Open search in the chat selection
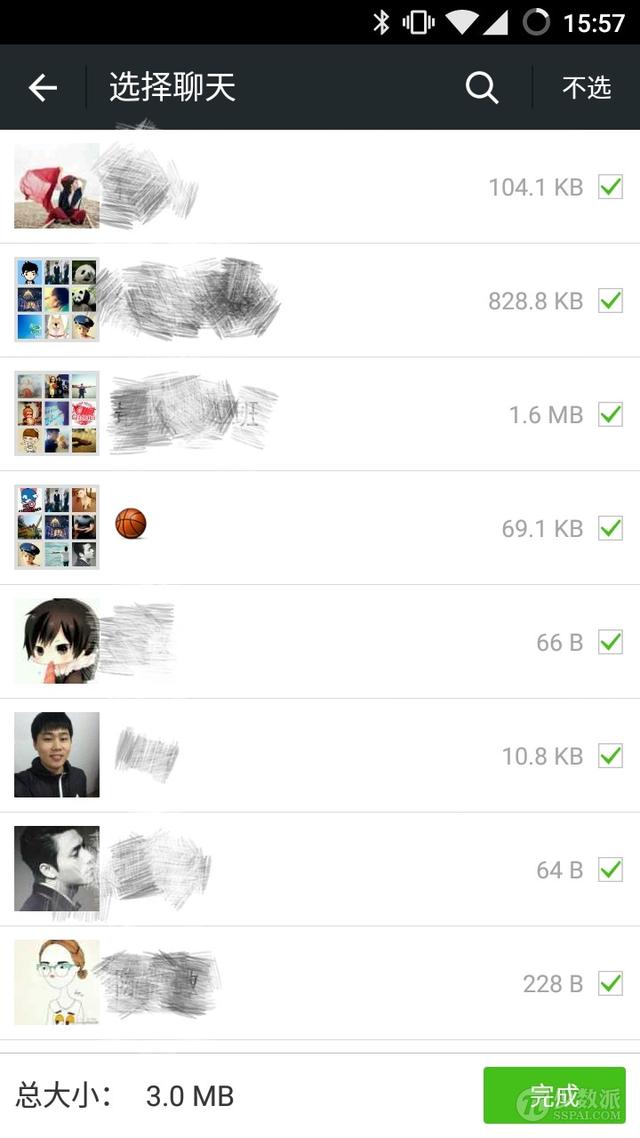 pyautogui.click(x=482, y=88)
